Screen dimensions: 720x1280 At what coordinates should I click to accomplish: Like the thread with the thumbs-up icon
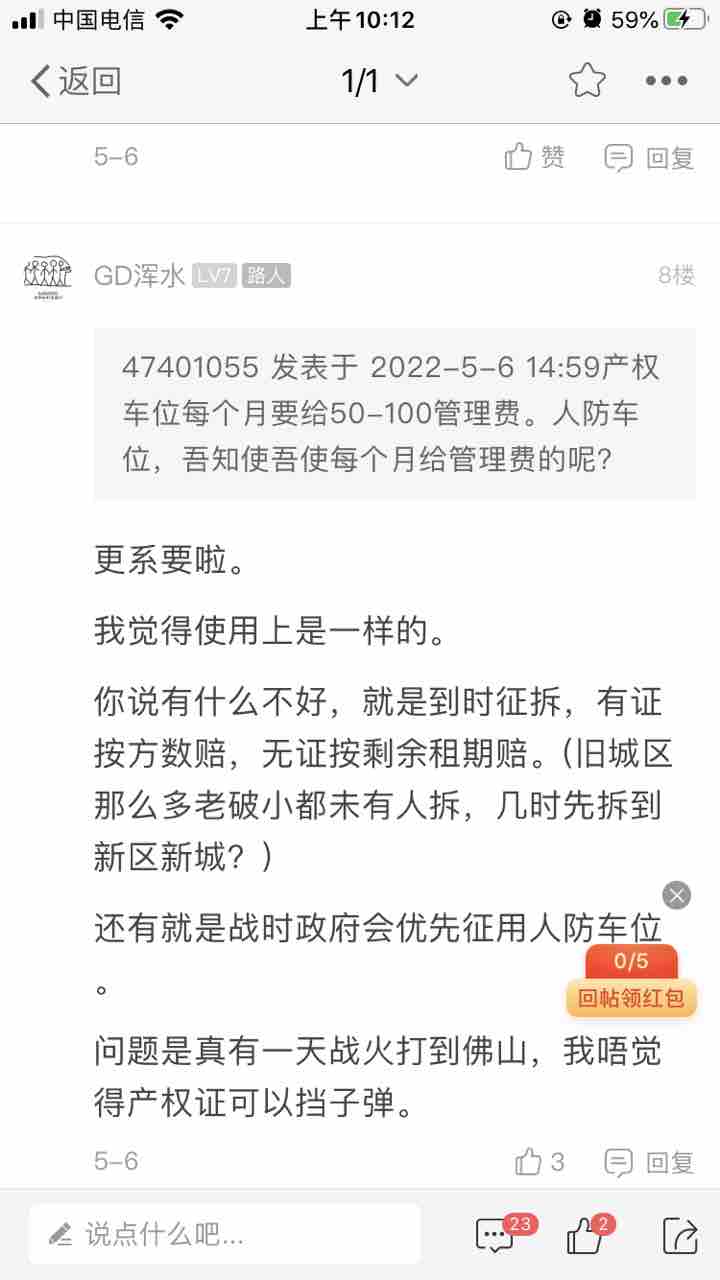(586, 1236)
